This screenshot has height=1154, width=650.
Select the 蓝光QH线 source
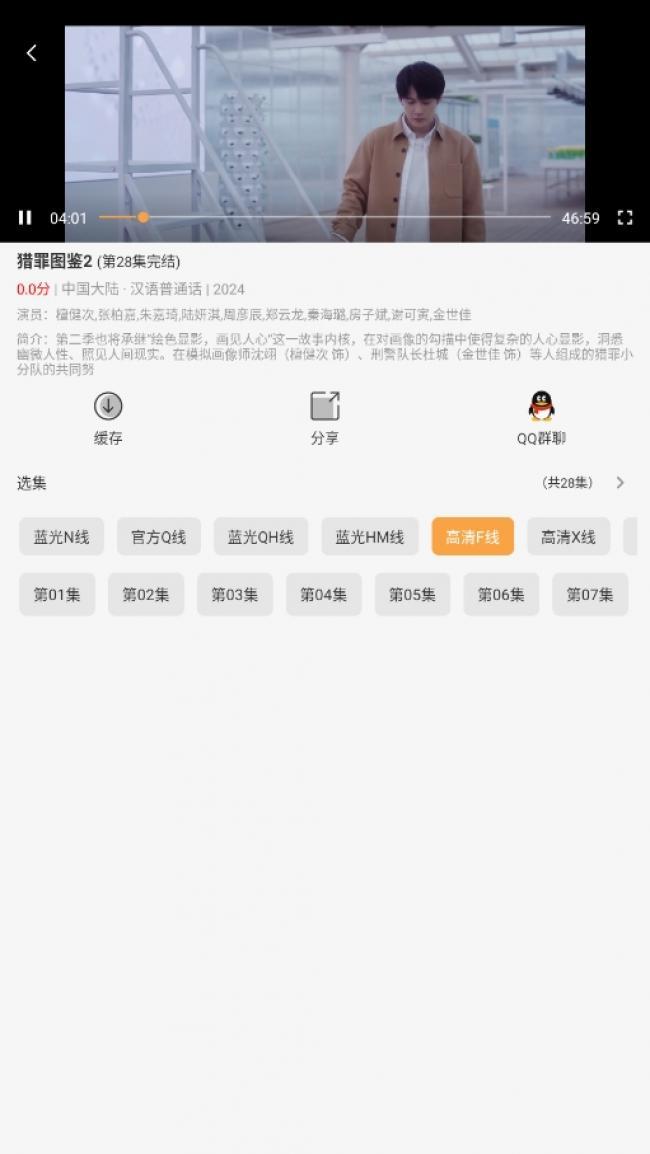pyautogui.click(x=261, y=537)
